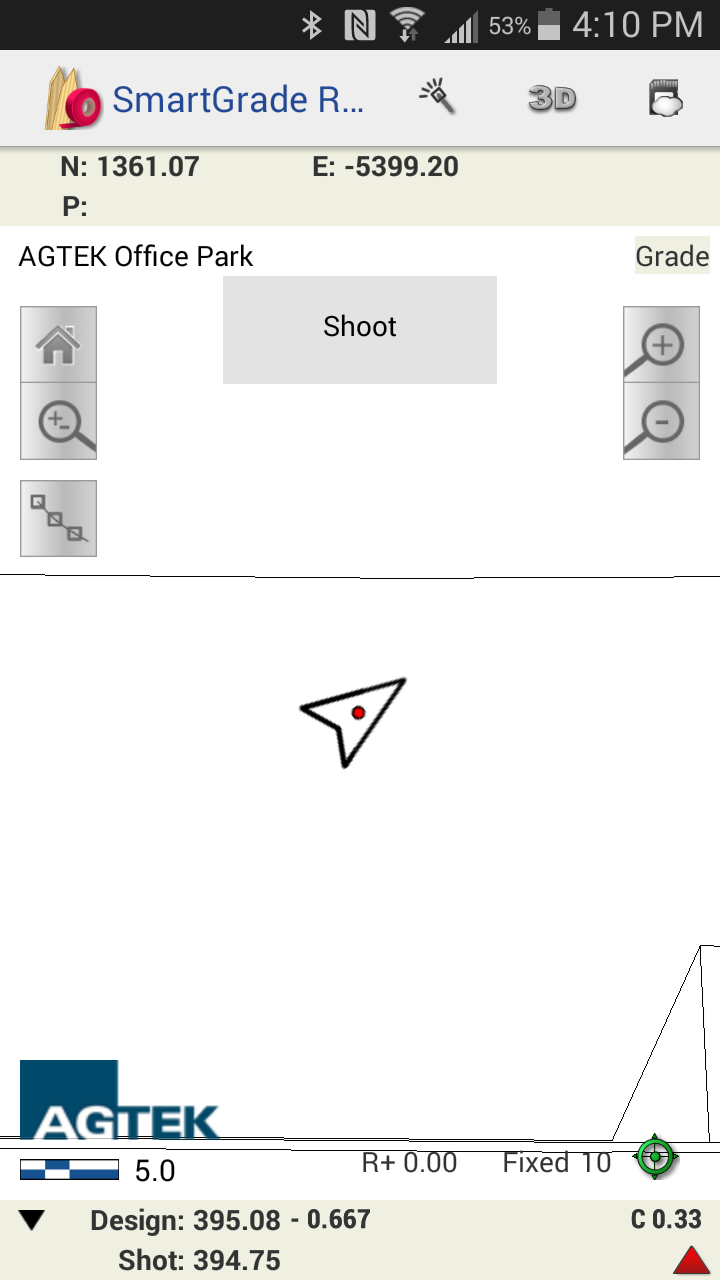This screenshot has width=720, height=1280.
Task: Tap the zoom extents magnifier
Action: [59, 421]
